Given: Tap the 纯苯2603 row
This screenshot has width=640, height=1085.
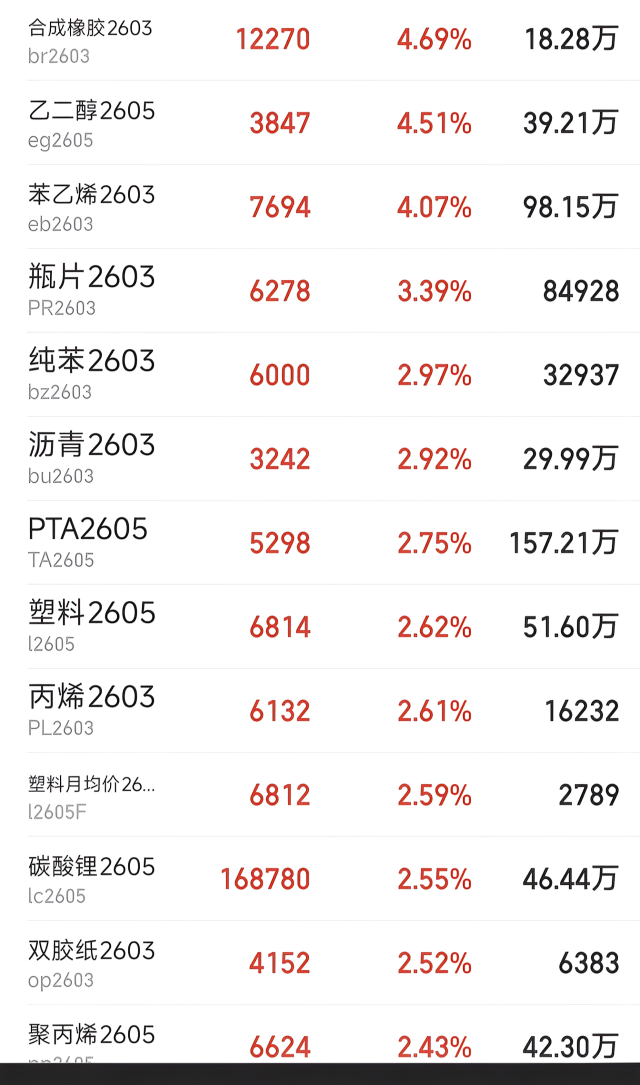Looking at the screenshot, I should (x=320, y=375).
